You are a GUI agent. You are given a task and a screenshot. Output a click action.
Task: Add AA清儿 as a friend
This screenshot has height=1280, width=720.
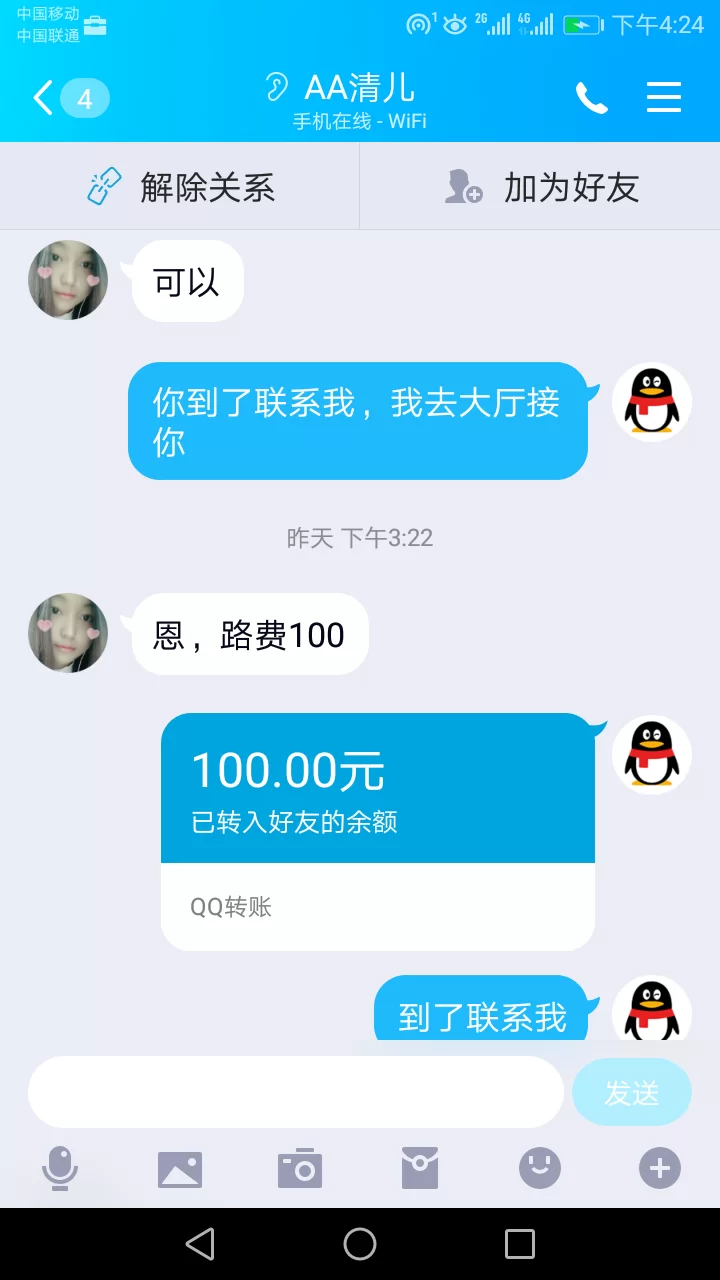coord(541,187)
